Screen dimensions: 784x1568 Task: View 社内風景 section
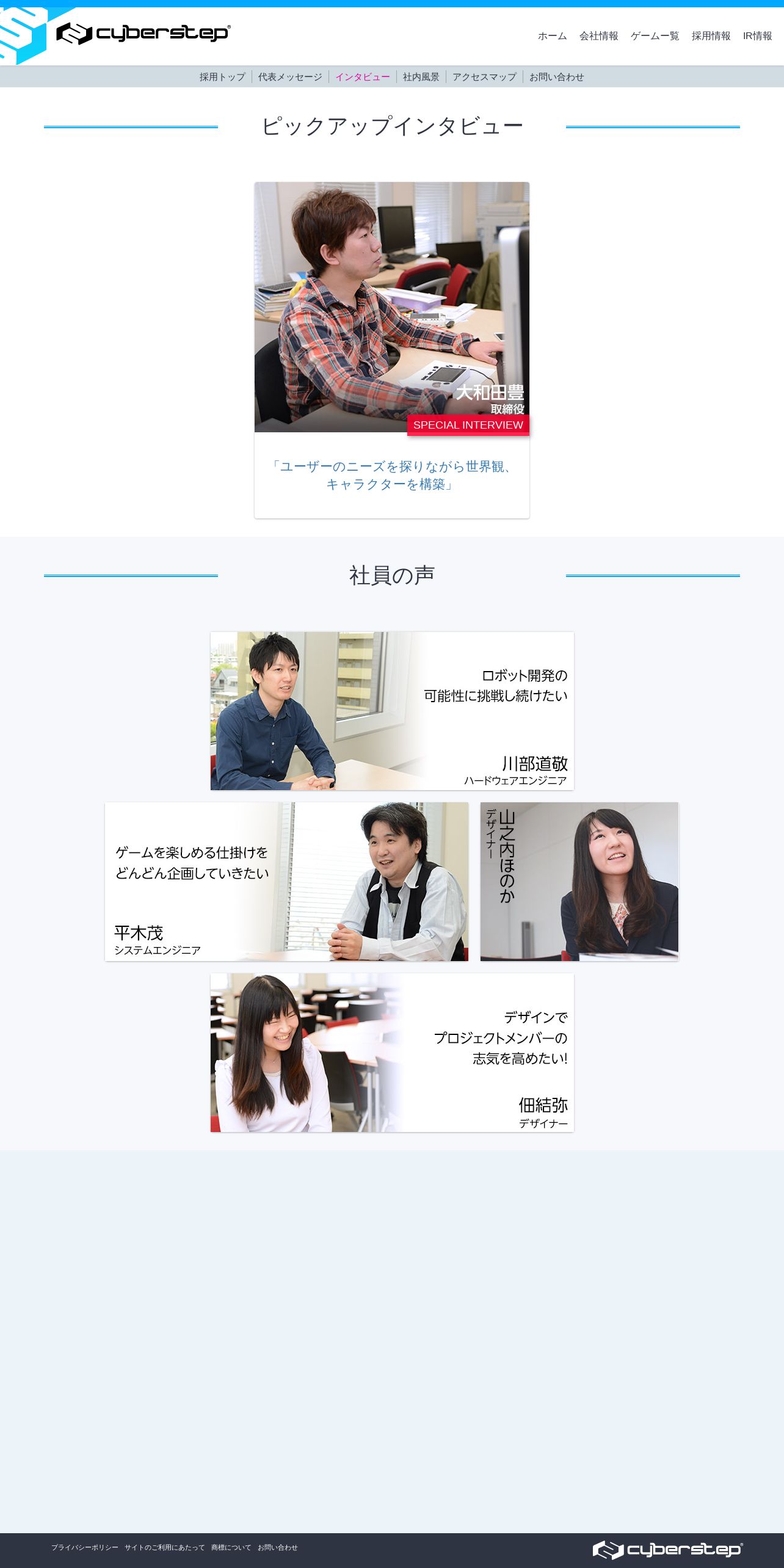(x=421, y=77)
